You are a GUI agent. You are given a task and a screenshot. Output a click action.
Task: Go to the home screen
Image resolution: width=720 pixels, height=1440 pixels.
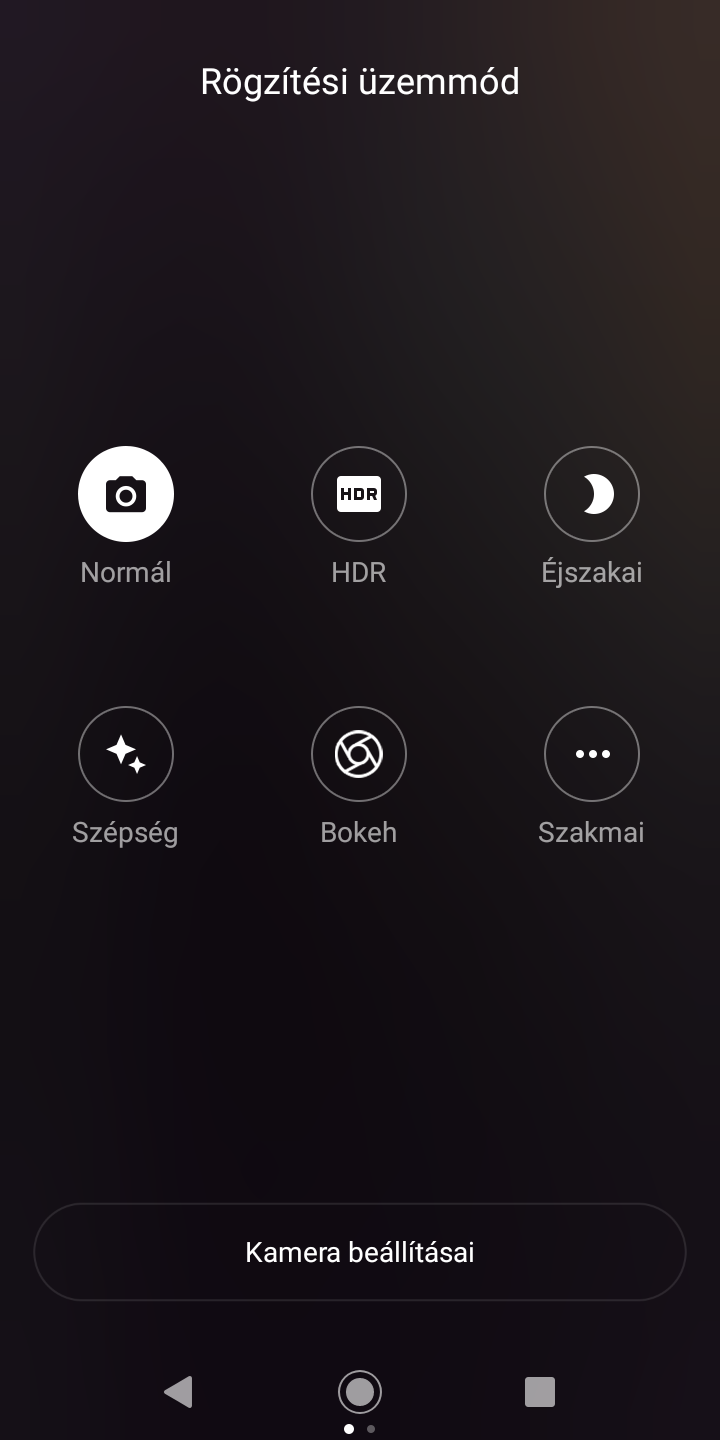[360, 1391]
